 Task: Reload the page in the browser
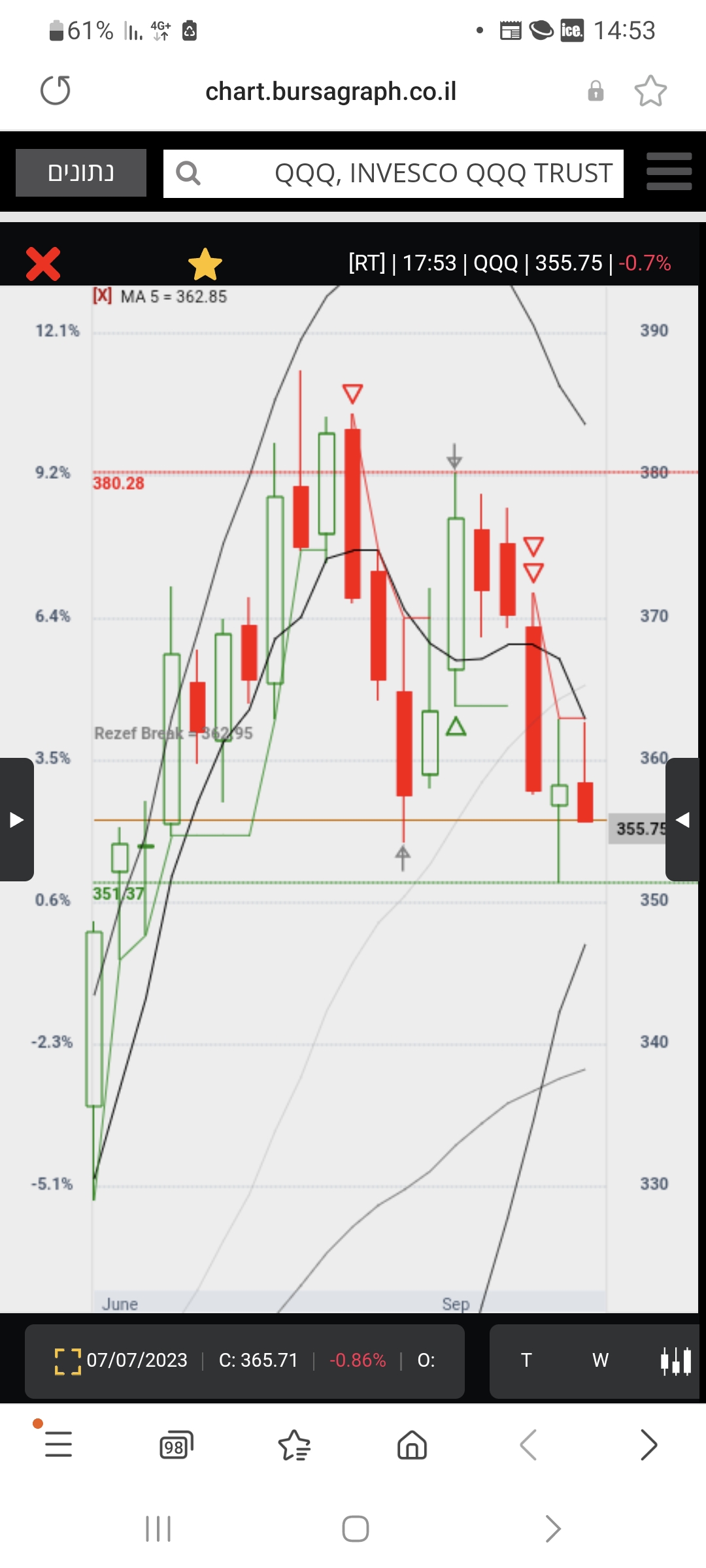pyautogui.click(x=56, y=91)
